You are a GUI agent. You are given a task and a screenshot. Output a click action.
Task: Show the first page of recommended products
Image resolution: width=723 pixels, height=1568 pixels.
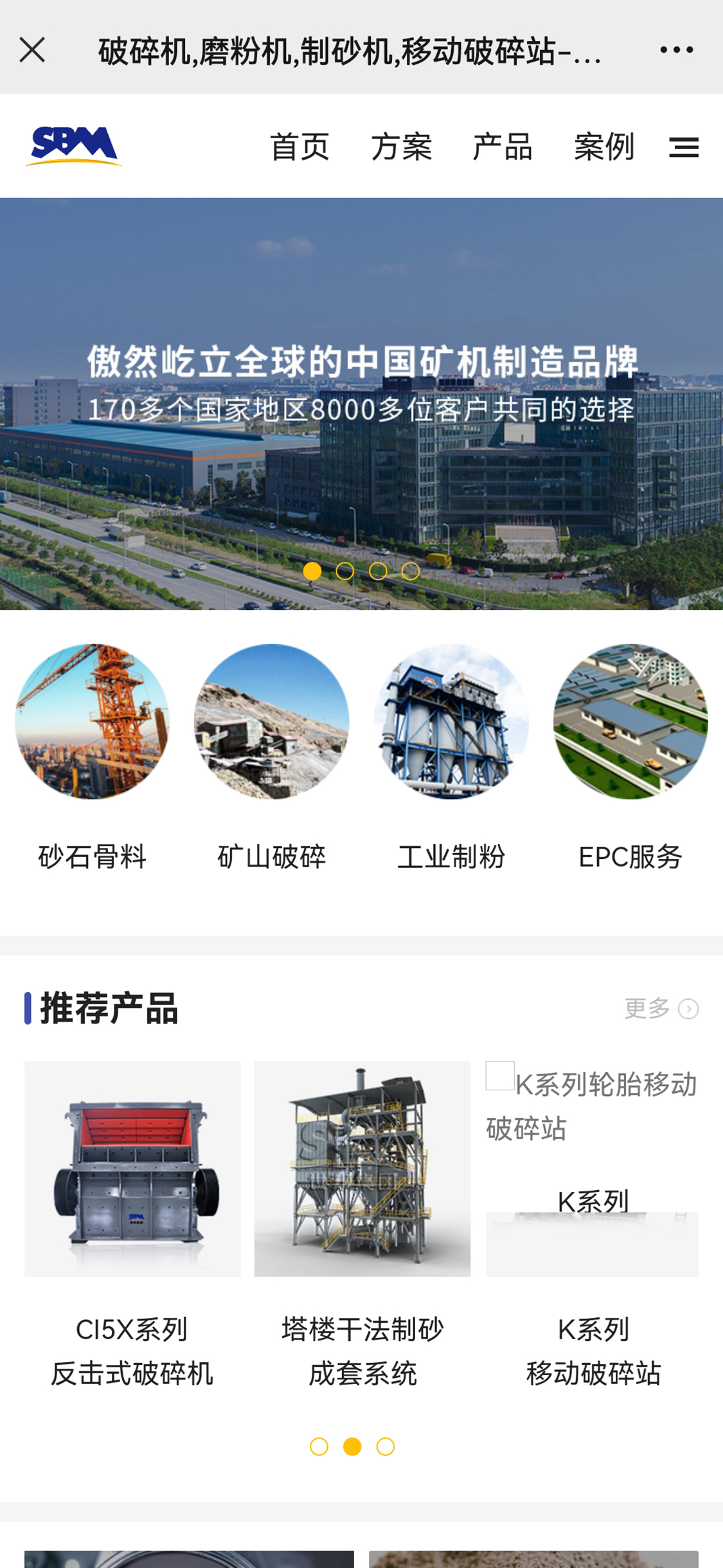coord(319,1446)
